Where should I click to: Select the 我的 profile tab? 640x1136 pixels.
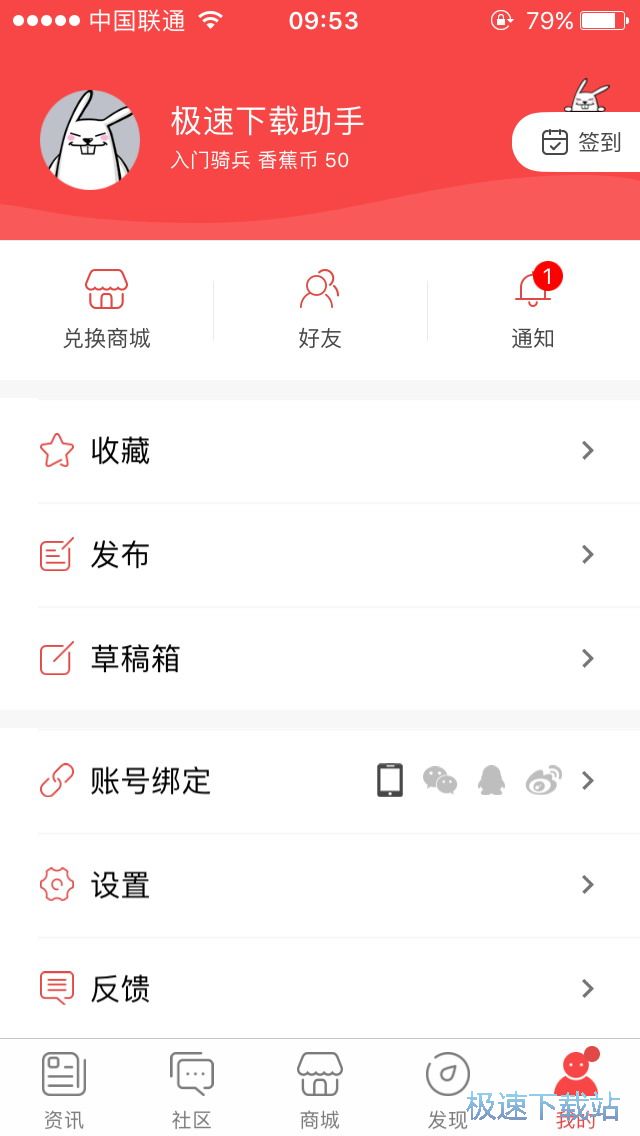pos(576,1088)
